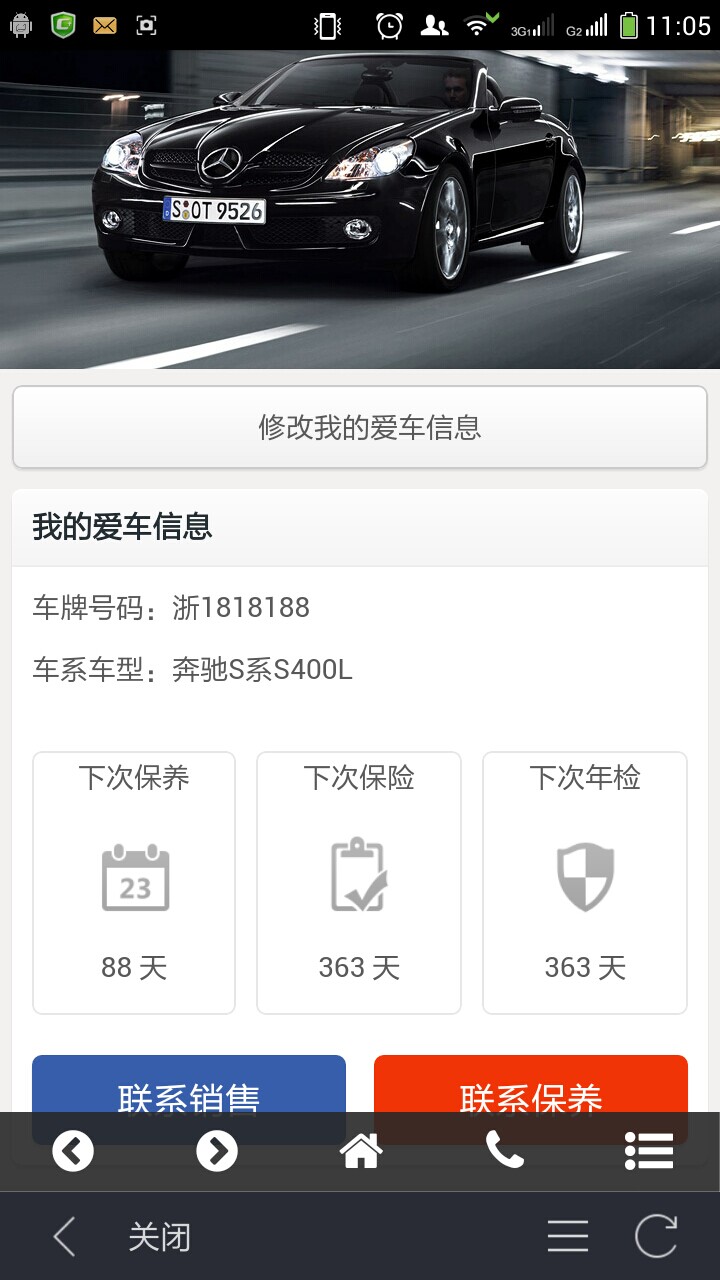Screen dimensions: 720x1280
Task: Refresh the page
Action: pyautogui.click(x=656, y=1237)
